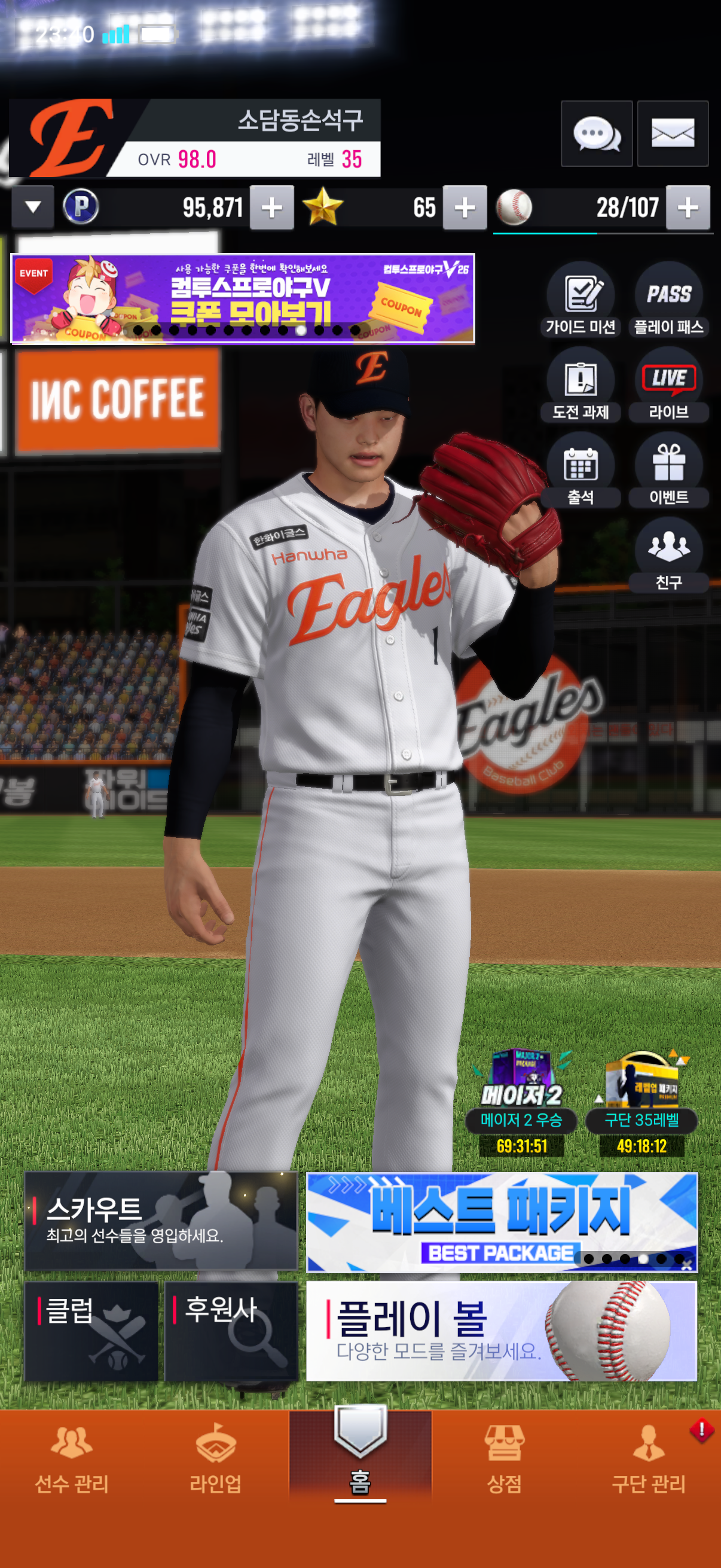Add more P points with plus button

point(272,208)
